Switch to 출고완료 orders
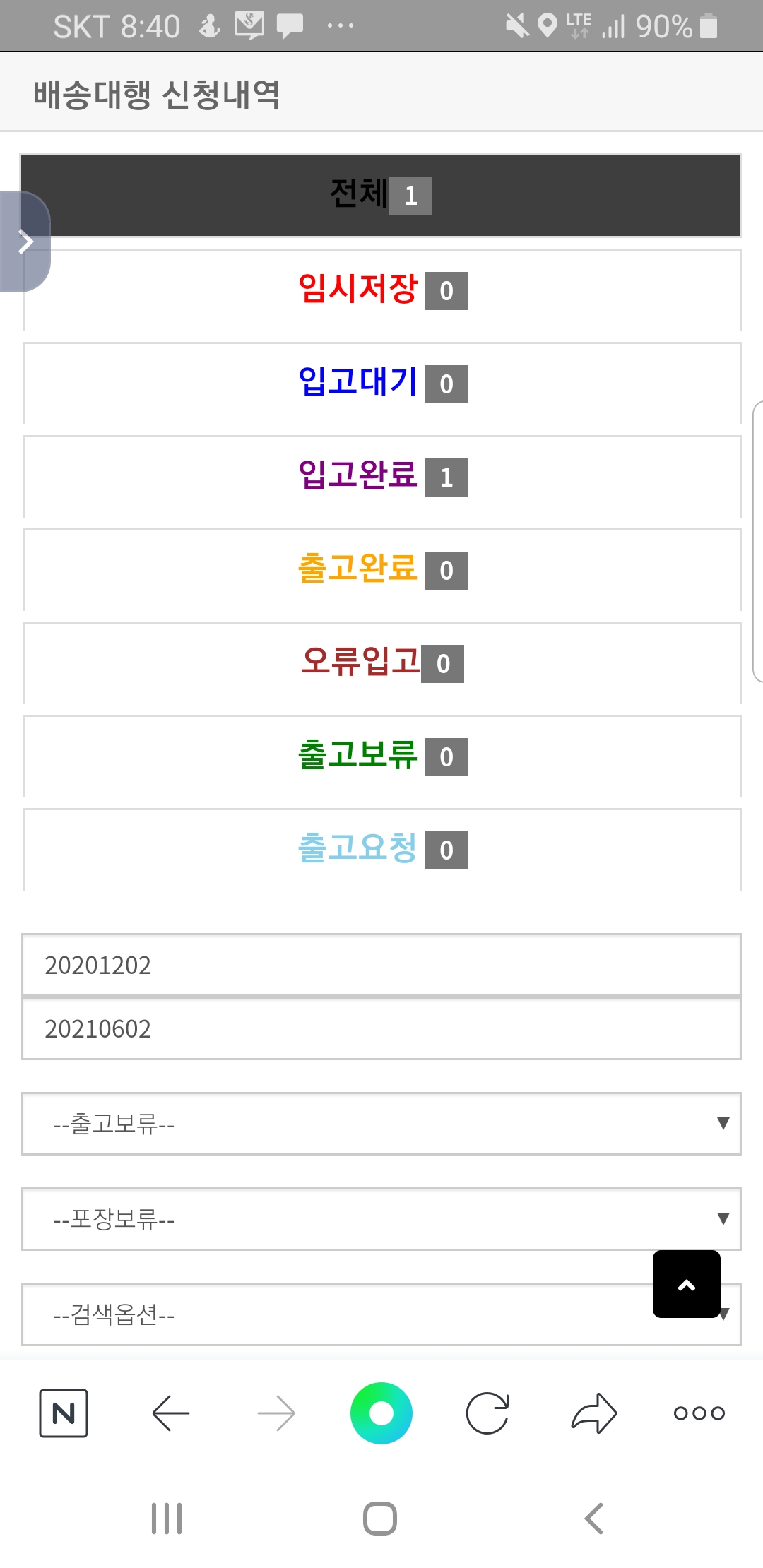This screenshot has height=1568, width=763. click(382, 570)
